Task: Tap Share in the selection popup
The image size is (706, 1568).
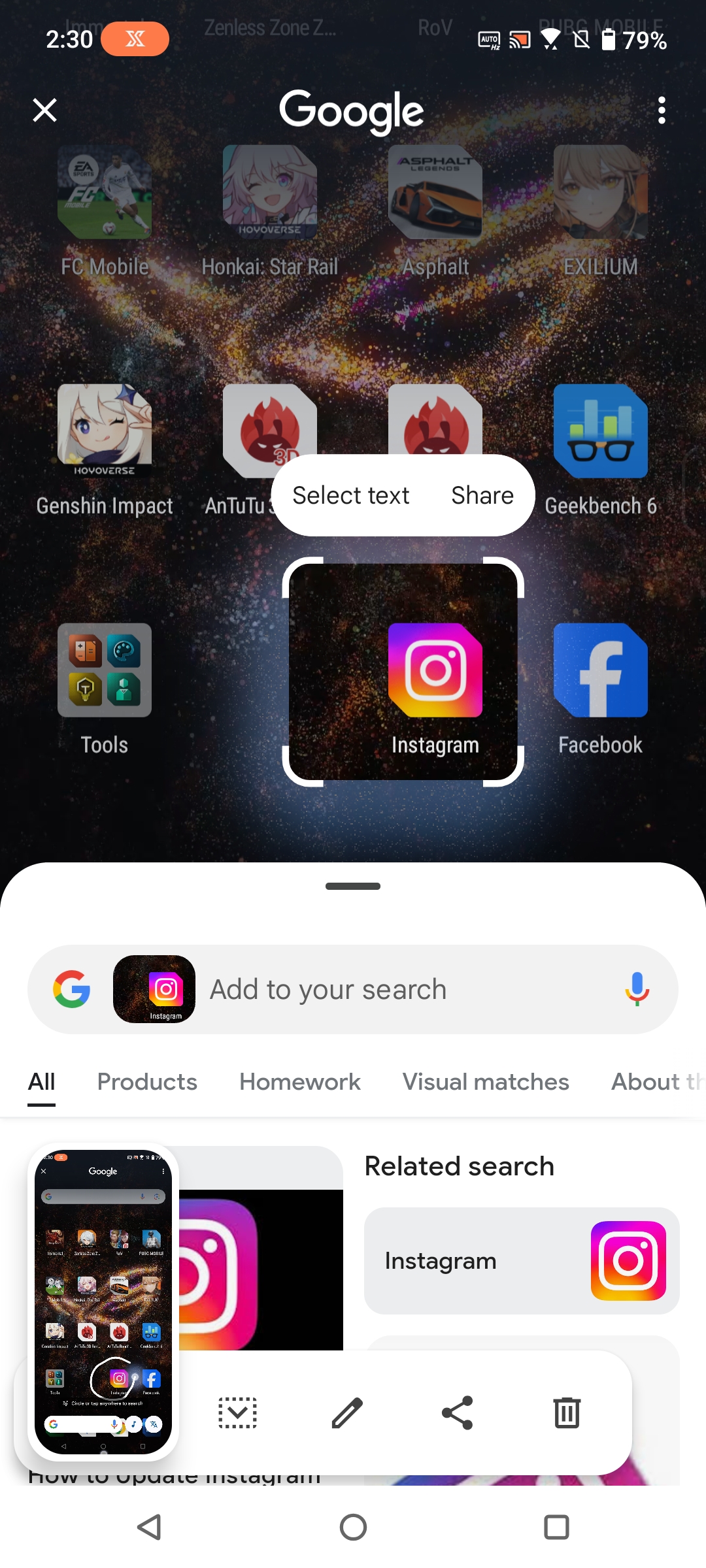Action: (482, 495)
